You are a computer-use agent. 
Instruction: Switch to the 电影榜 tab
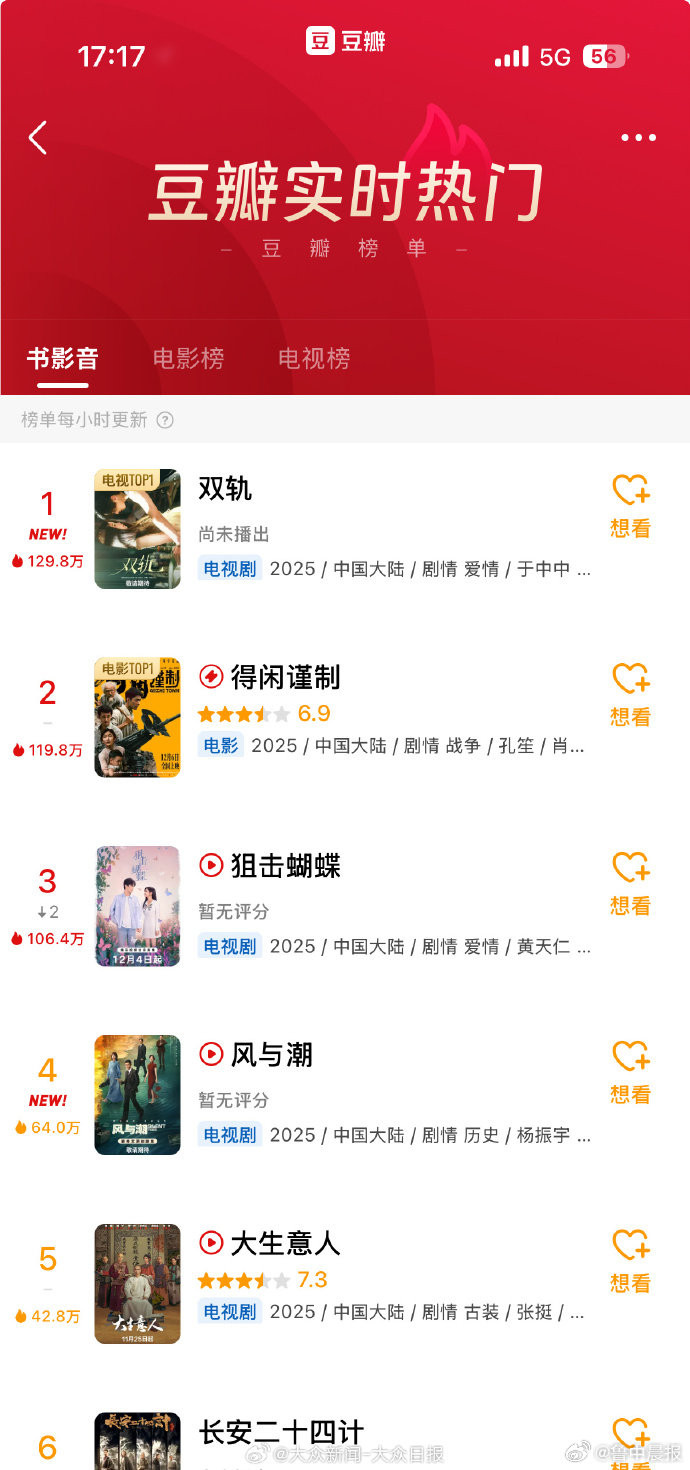pos(188,358)
